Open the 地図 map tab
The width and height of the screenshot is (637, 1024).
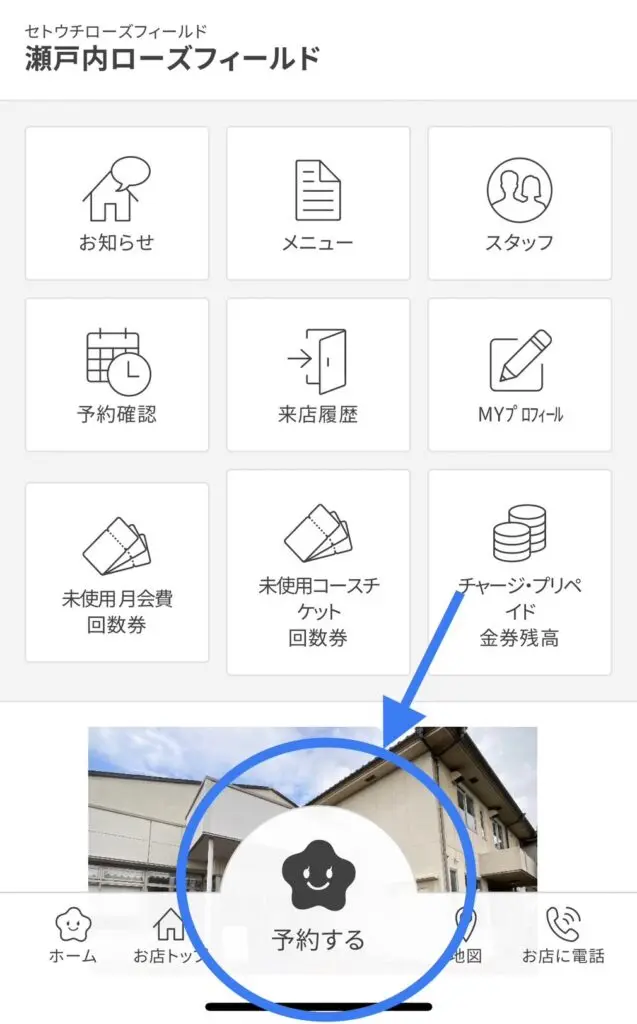(x=465, y=936)
